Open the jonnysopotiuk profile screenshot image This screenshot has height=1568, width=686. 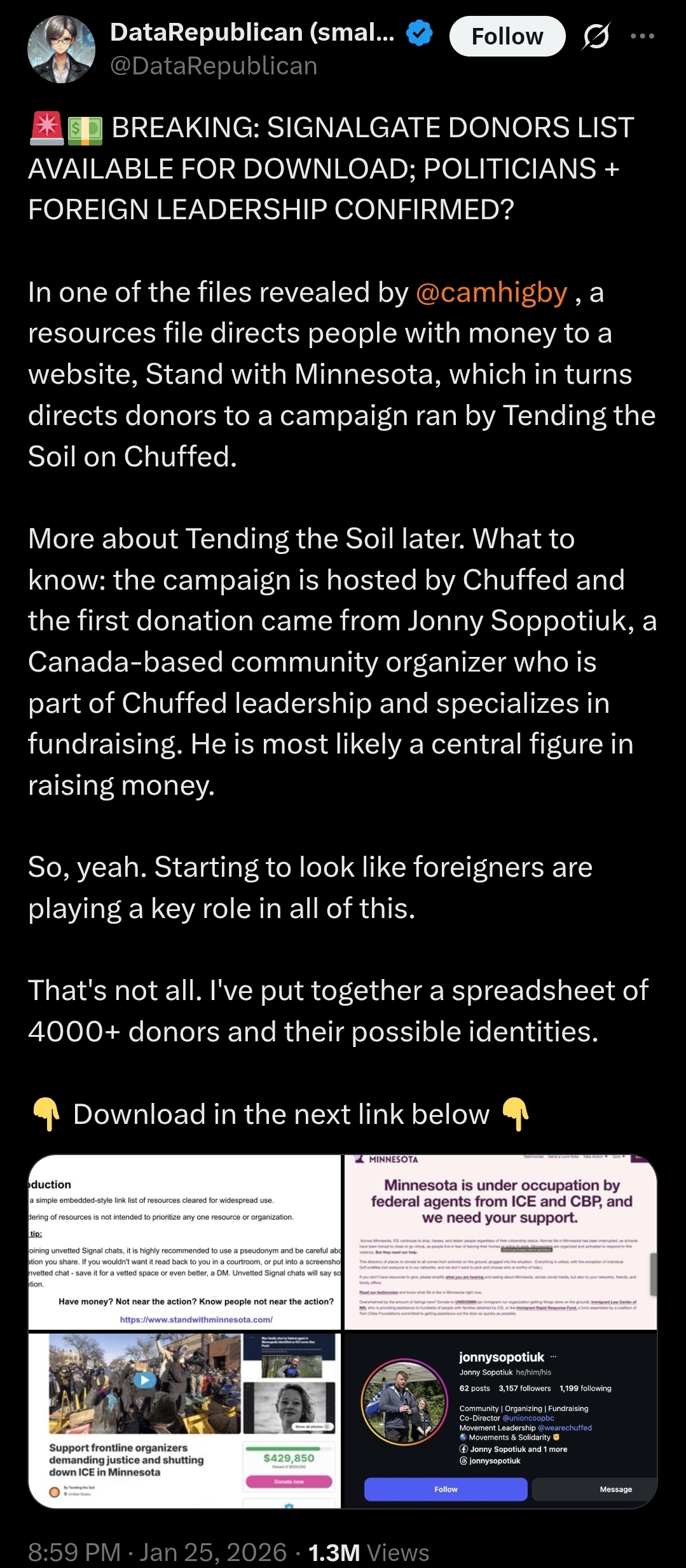coord(500,1421)
